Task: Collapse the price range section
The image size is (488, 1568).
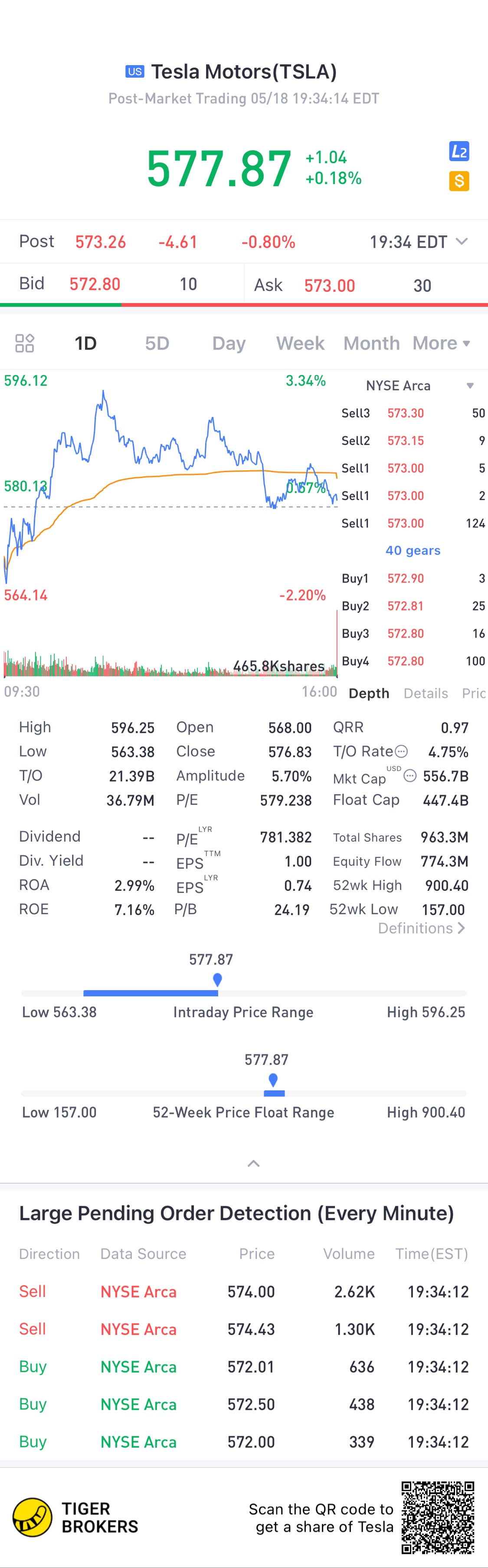Action: (254, 1164)
